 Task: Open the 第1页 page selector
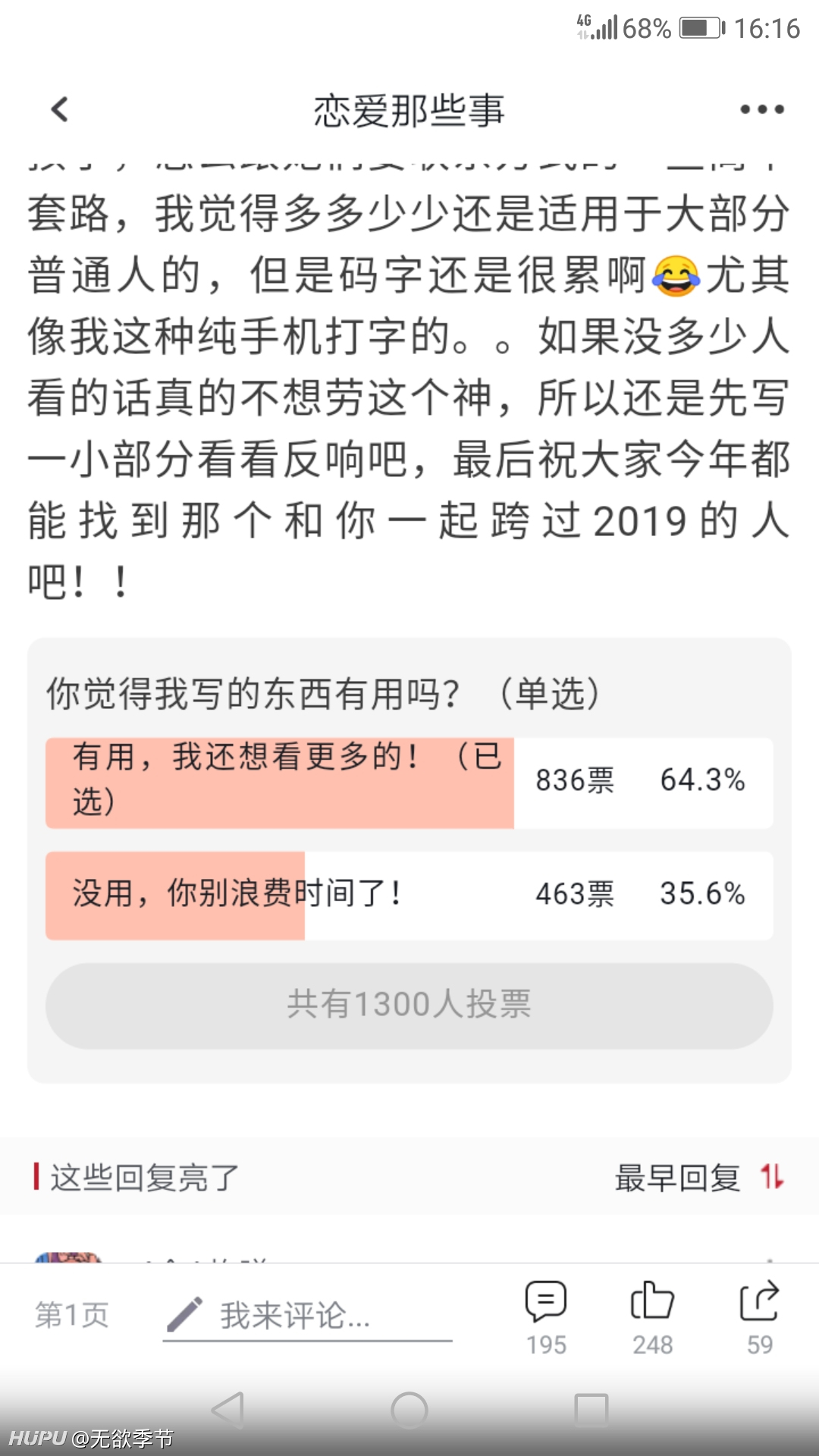pyautogui.click(x=72, y=1315)
